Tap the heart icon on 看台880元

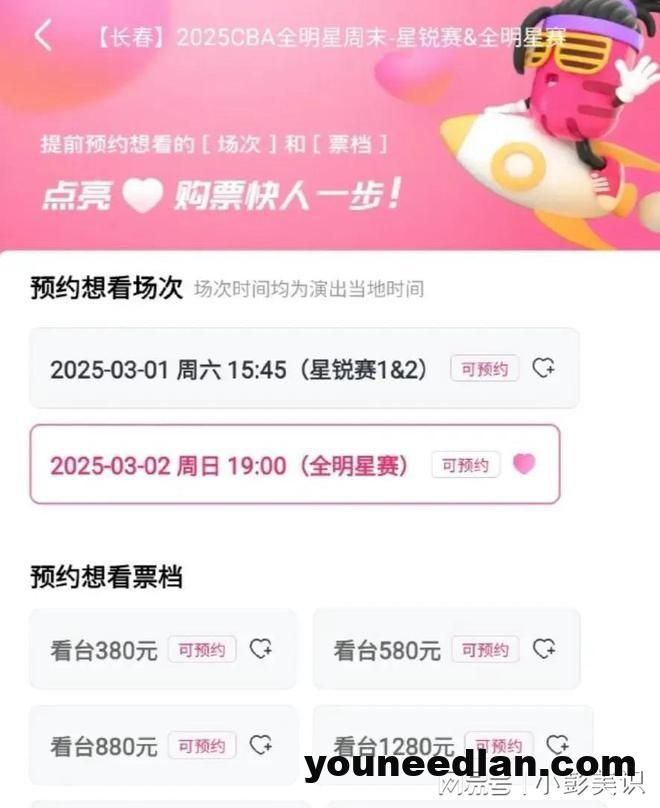tap(260, 745)
